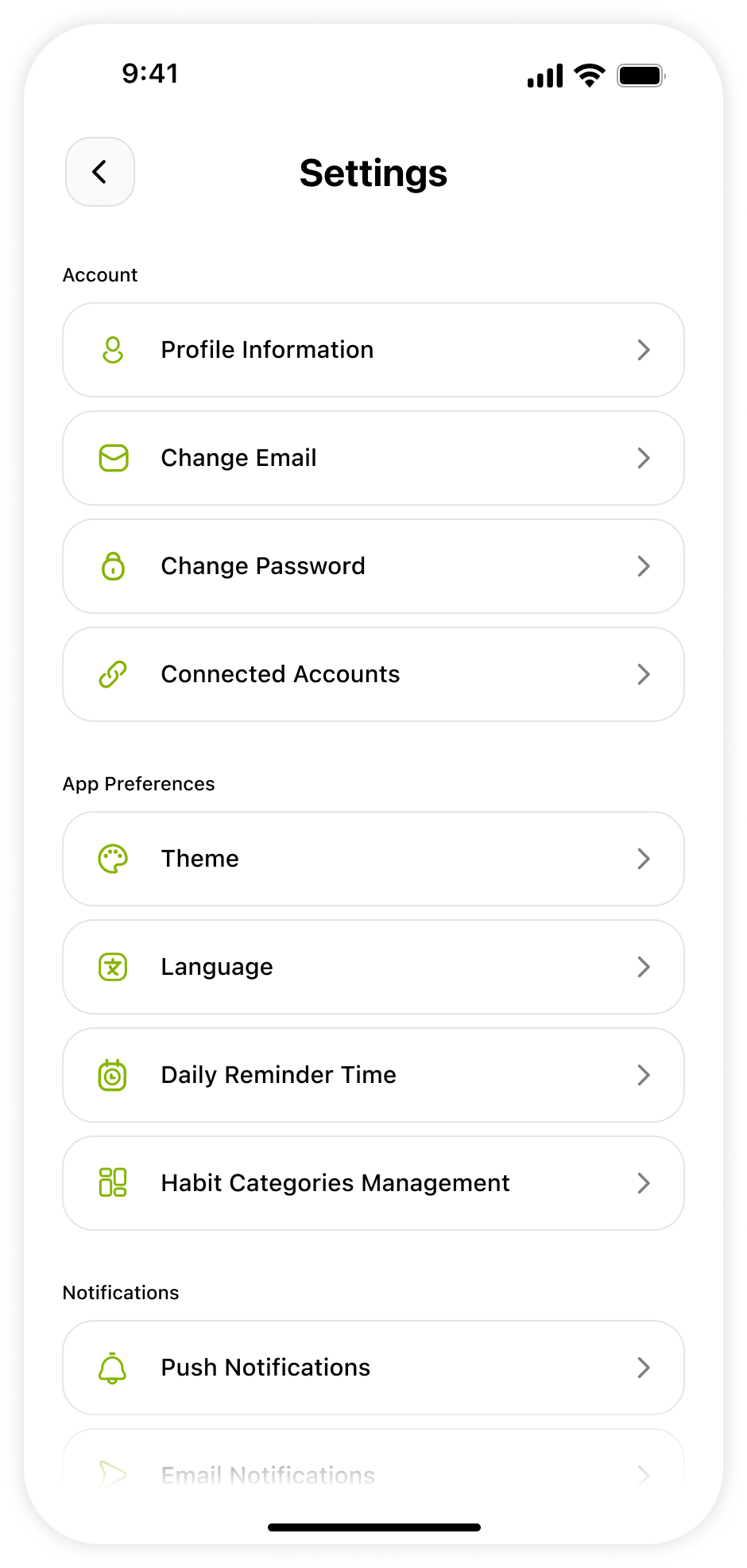Open Theme settings
The width and height of the screenshot is (747, 1568).
pos(373,859)
